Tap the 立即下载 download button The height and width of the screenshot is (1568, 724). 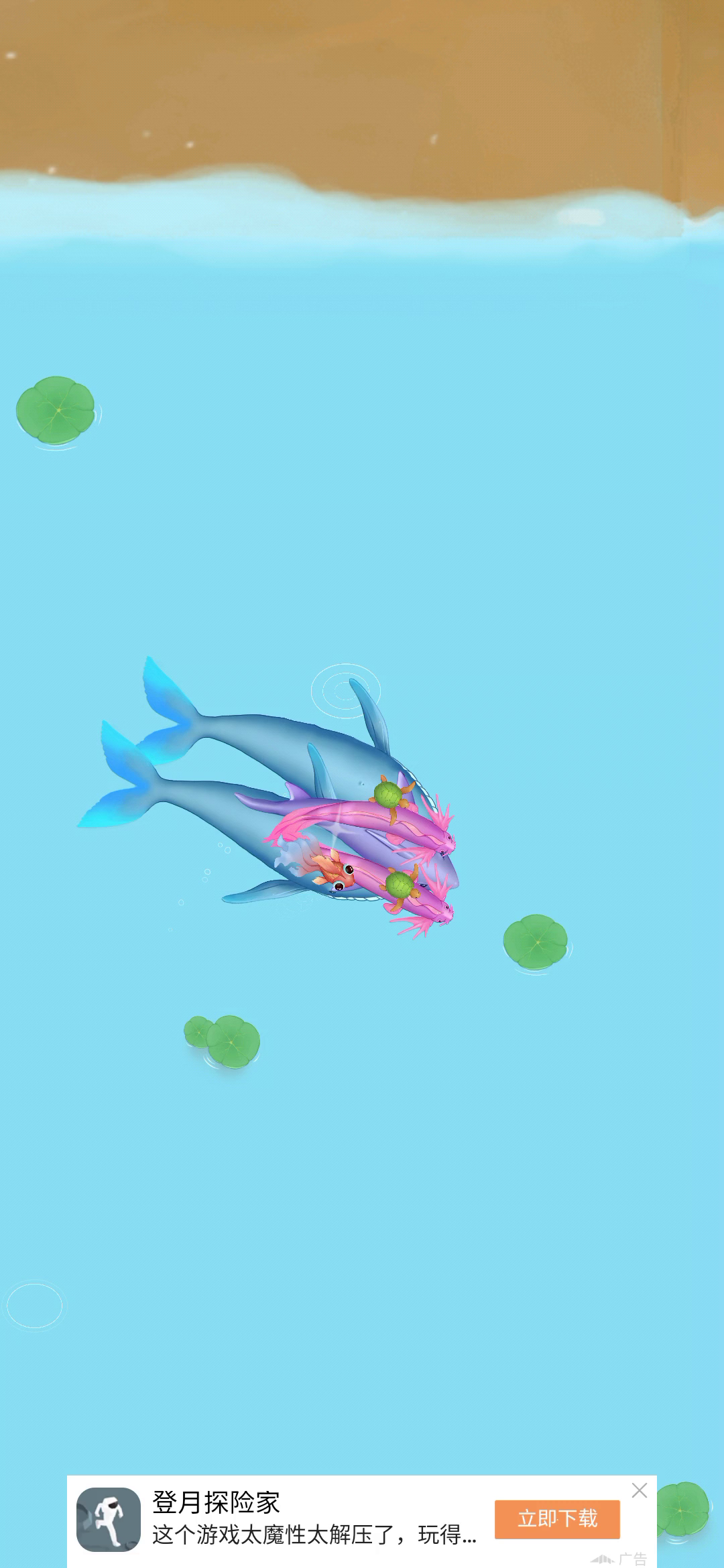557,1518
